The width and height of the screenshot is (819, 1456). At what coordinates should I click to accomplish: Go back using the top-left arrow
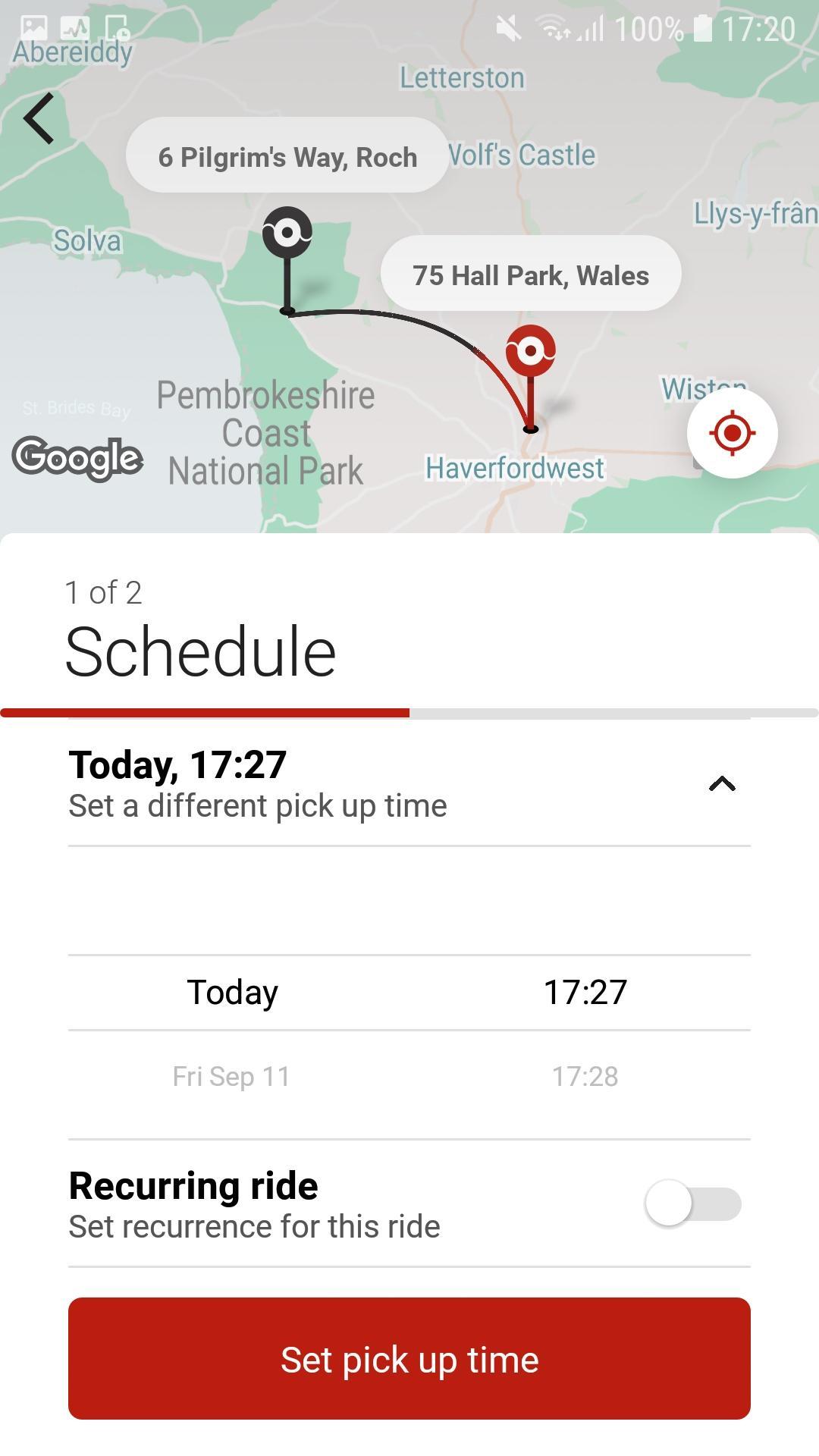[39, 118]
